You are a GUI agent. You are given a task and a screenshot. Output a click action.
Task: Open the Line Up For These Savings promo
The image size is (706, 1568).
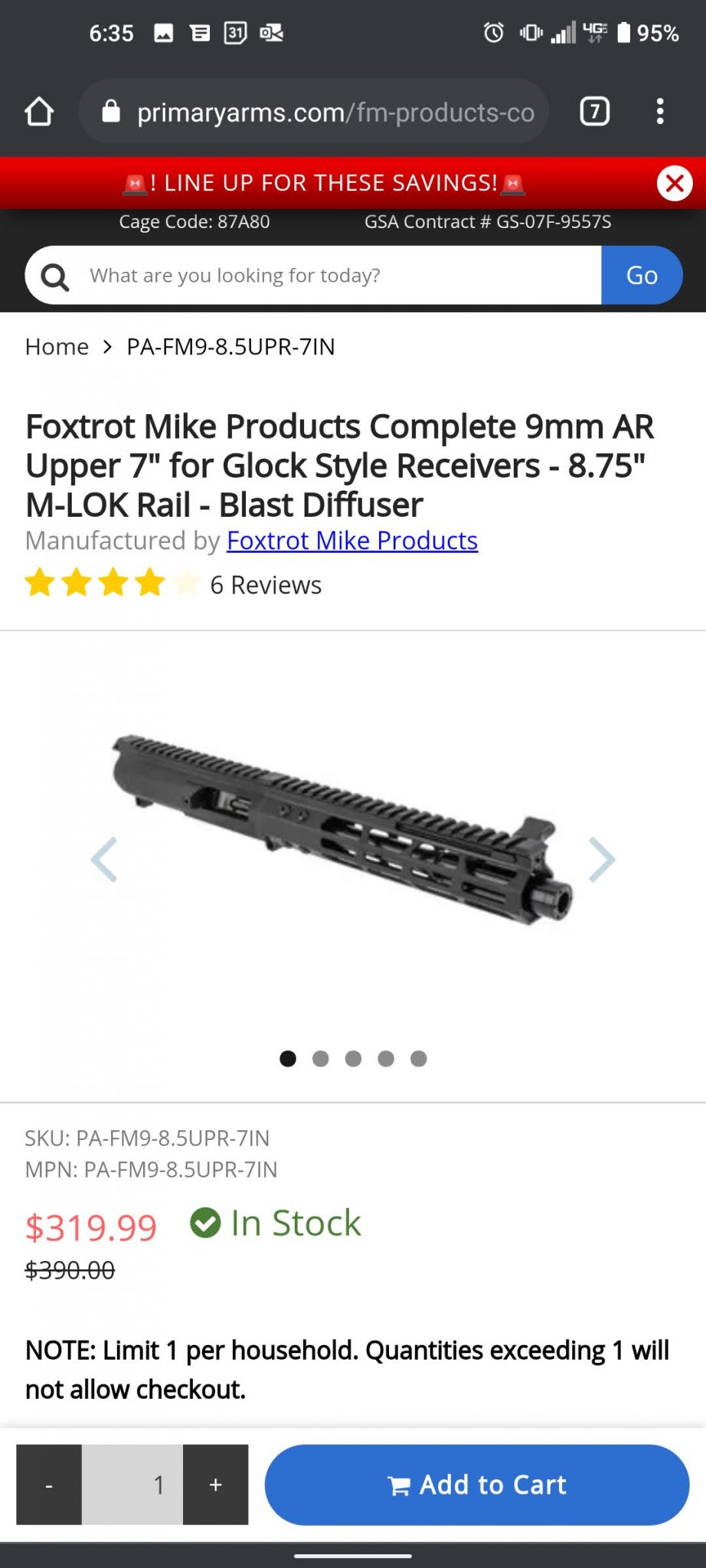[x=325, y=183]
